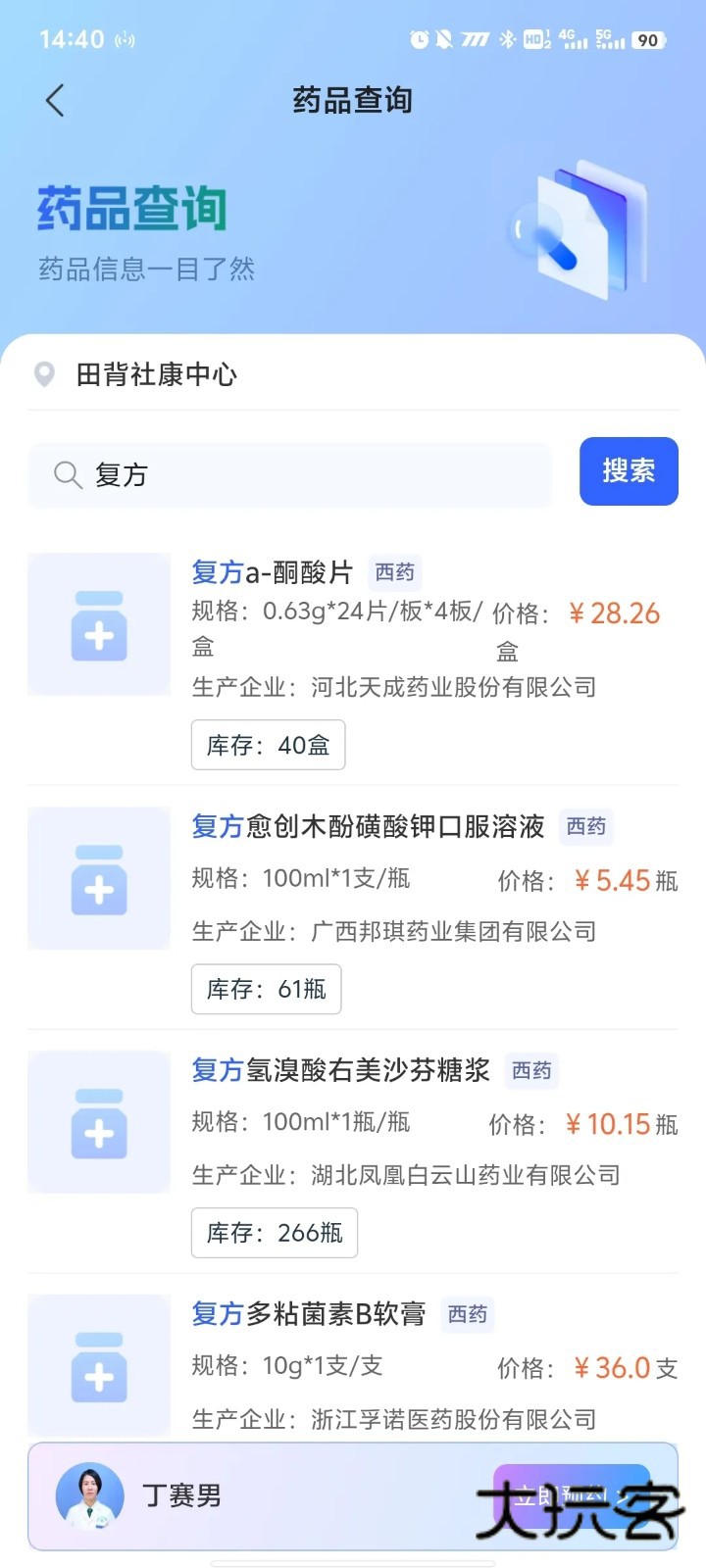The width and height of the screenshot is (706, 1568).
Task: Open the 复方a-酮酸片 result
Action: (x=273, y=572)
